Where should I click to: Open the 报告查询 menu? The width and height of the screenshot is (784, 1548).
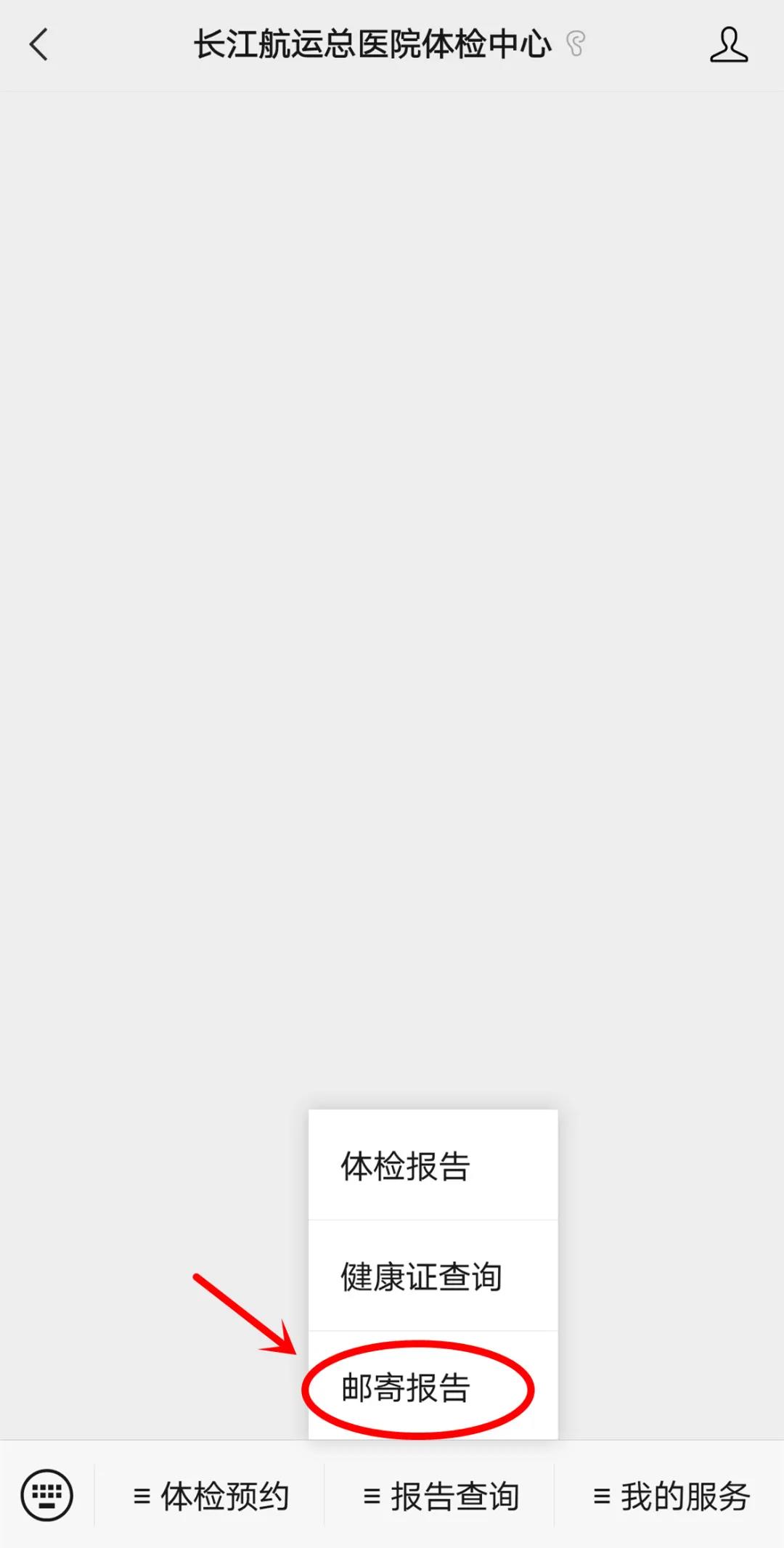point(440,1496)
